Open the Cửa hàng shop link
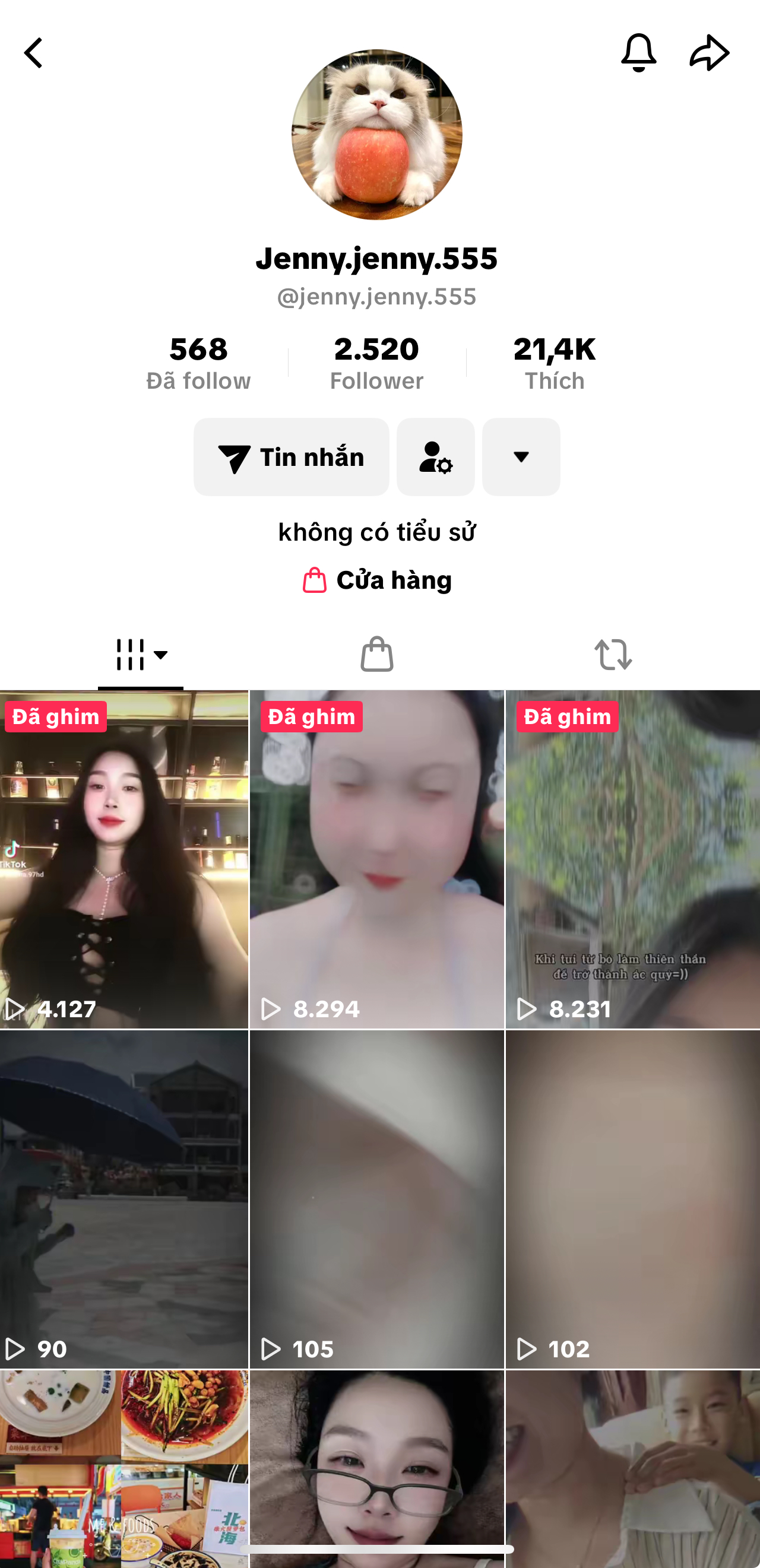Viewport: 760px width, 1568px height. tap(377, 580)
